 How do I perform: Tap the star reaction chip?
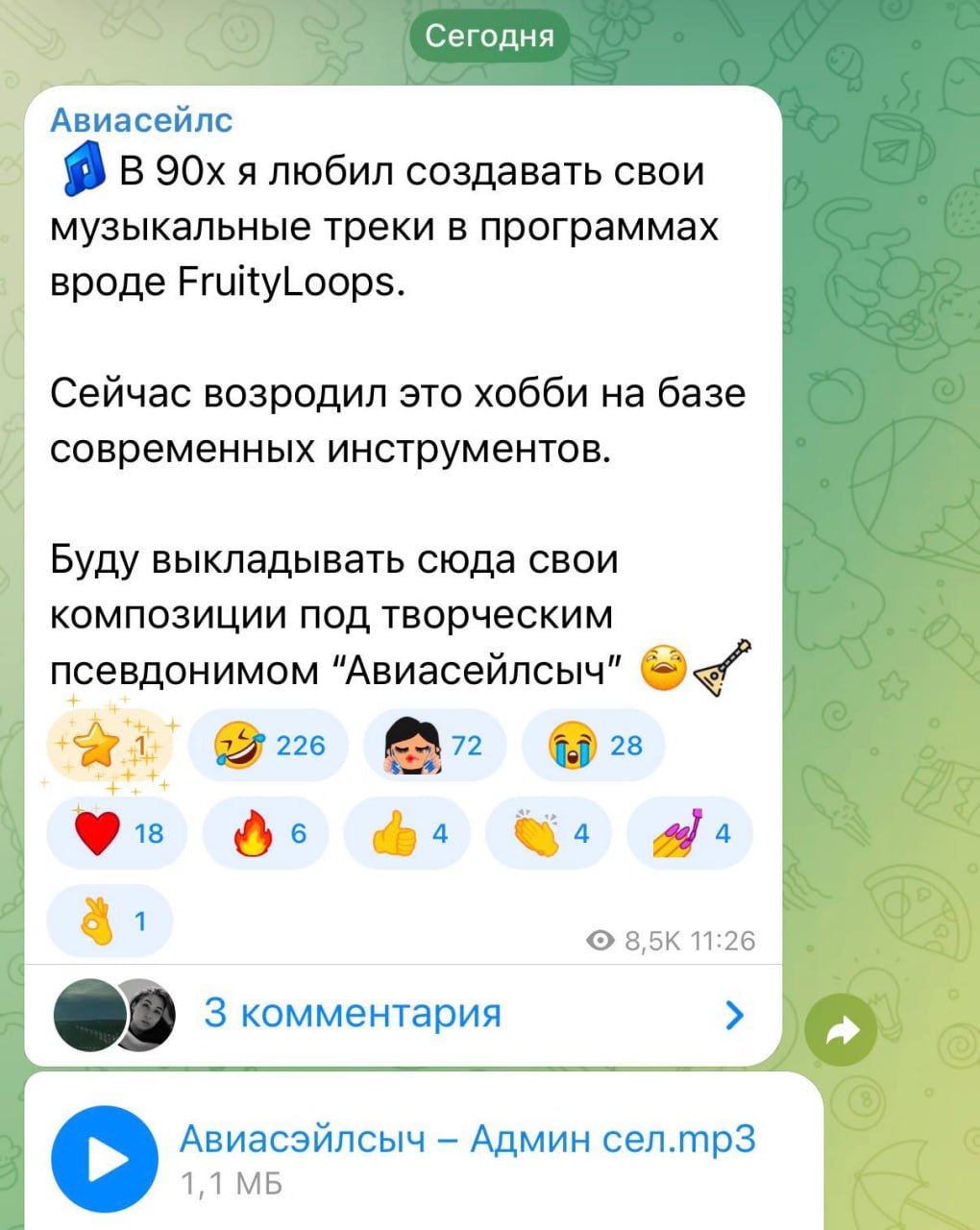click(x=110, y=746)
